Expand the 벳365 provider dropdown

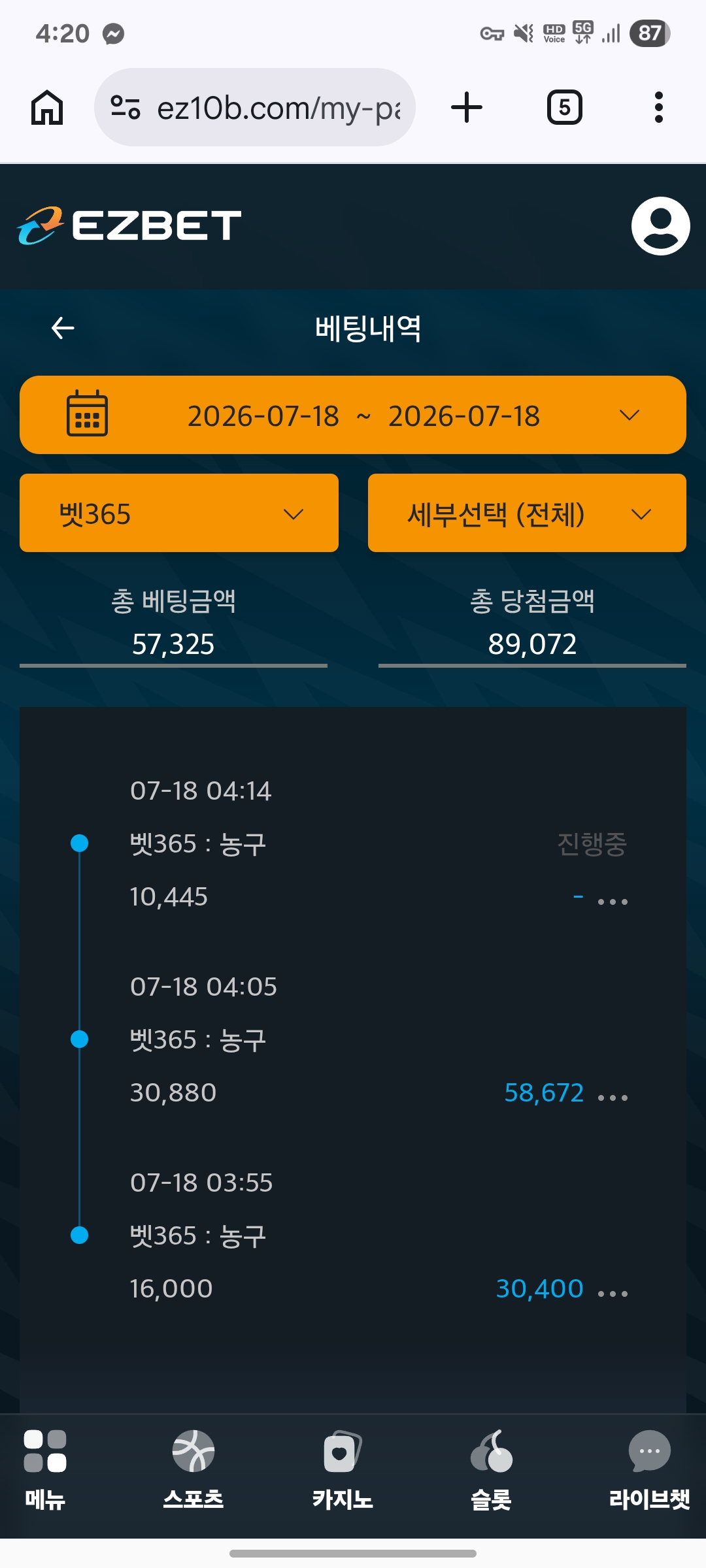coord(179,513)
